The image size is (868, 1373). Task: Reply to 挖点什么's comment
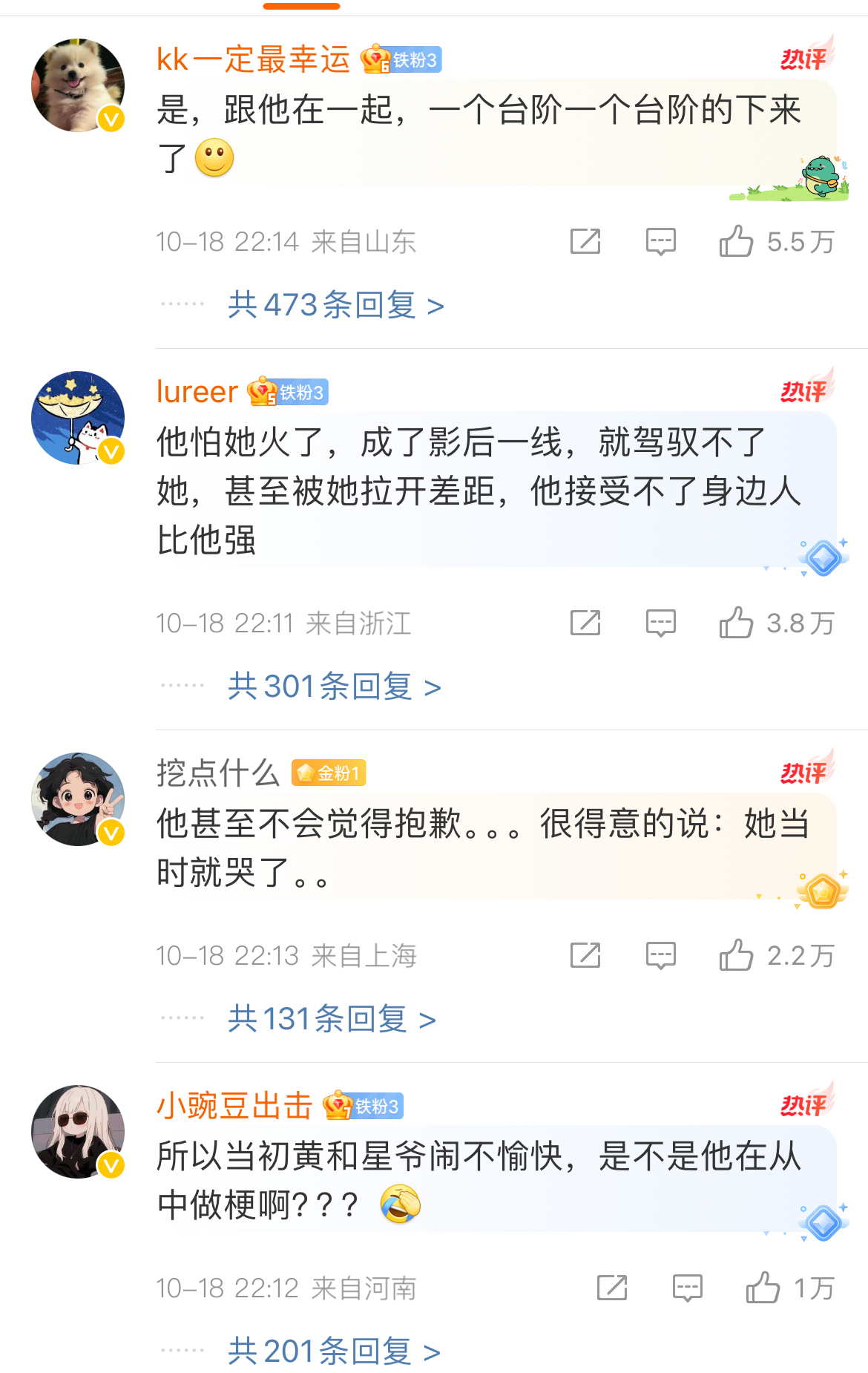click(x=660, y=956)
